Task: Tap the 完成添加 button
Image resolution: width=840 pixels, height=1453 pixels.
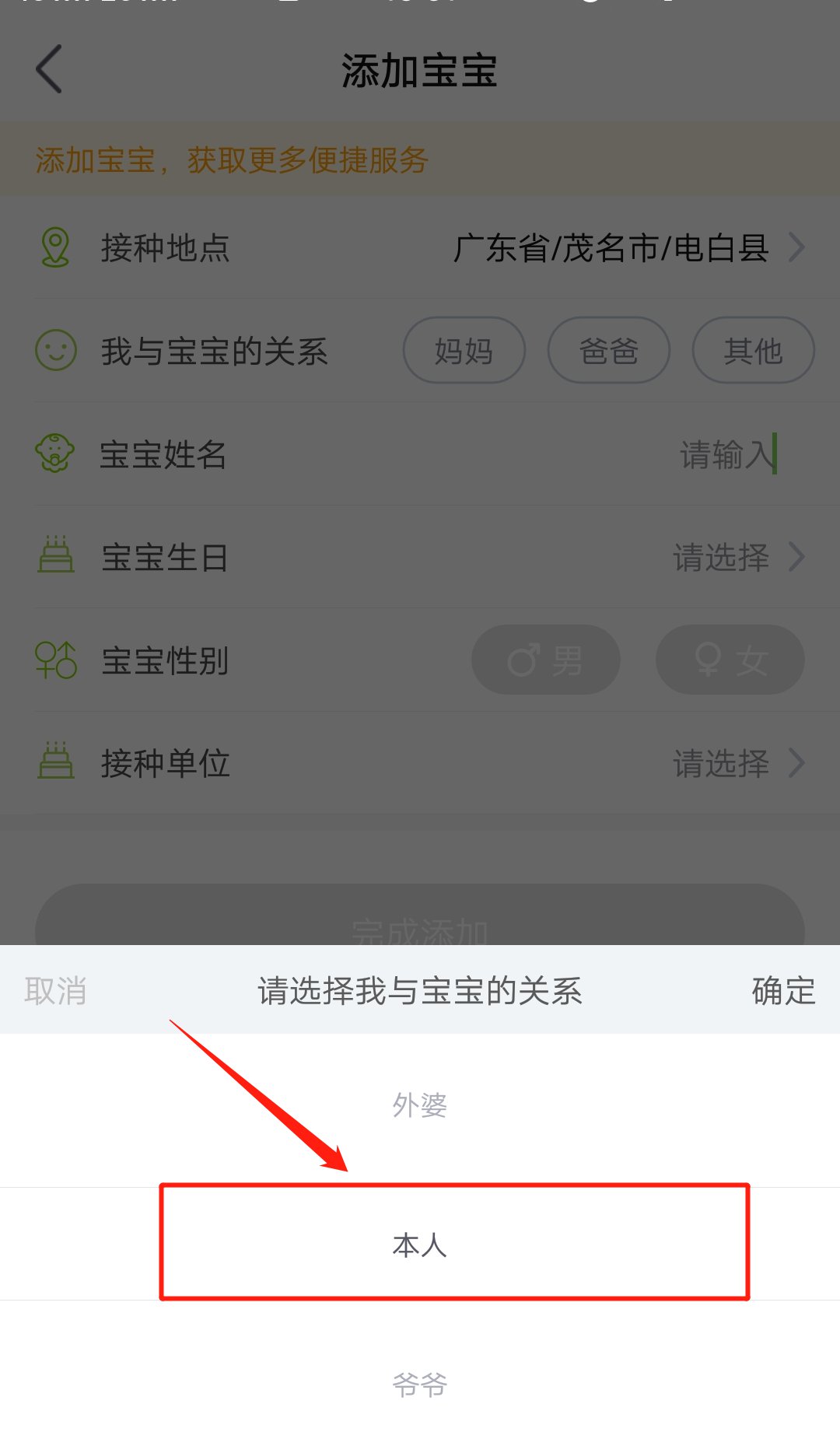Action: click(420, 918)
